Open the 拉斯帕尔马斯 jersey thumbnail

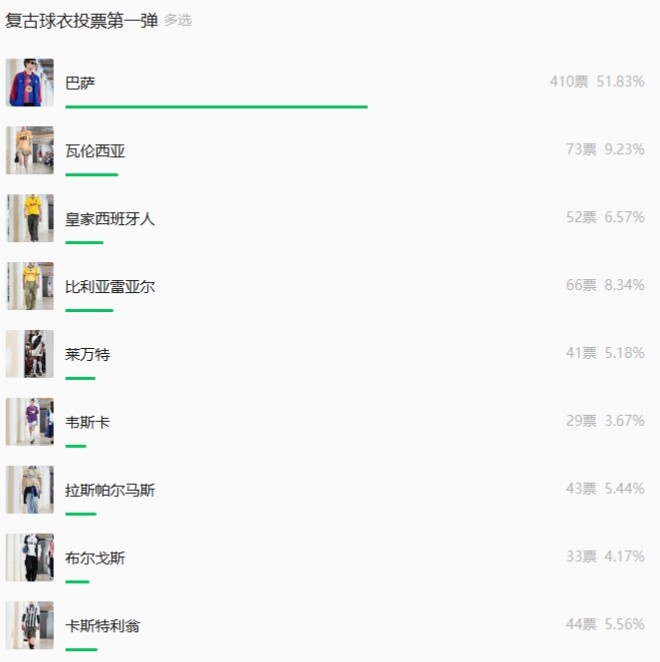(29, 490)
